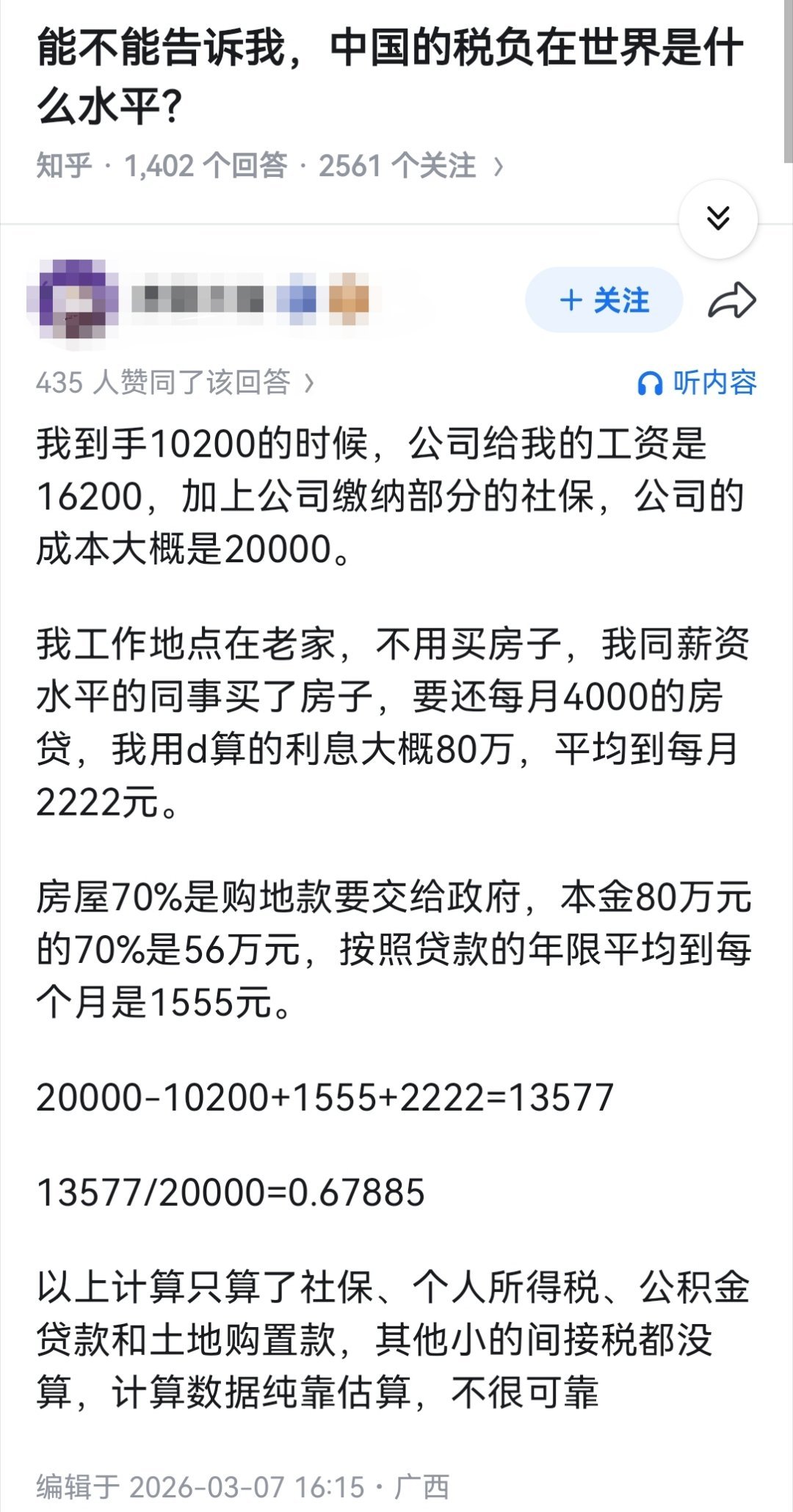Viewport: 793px width, 1512px height.
Task: Follow the answerer via 关注 button
Action: tap(602, 298)
